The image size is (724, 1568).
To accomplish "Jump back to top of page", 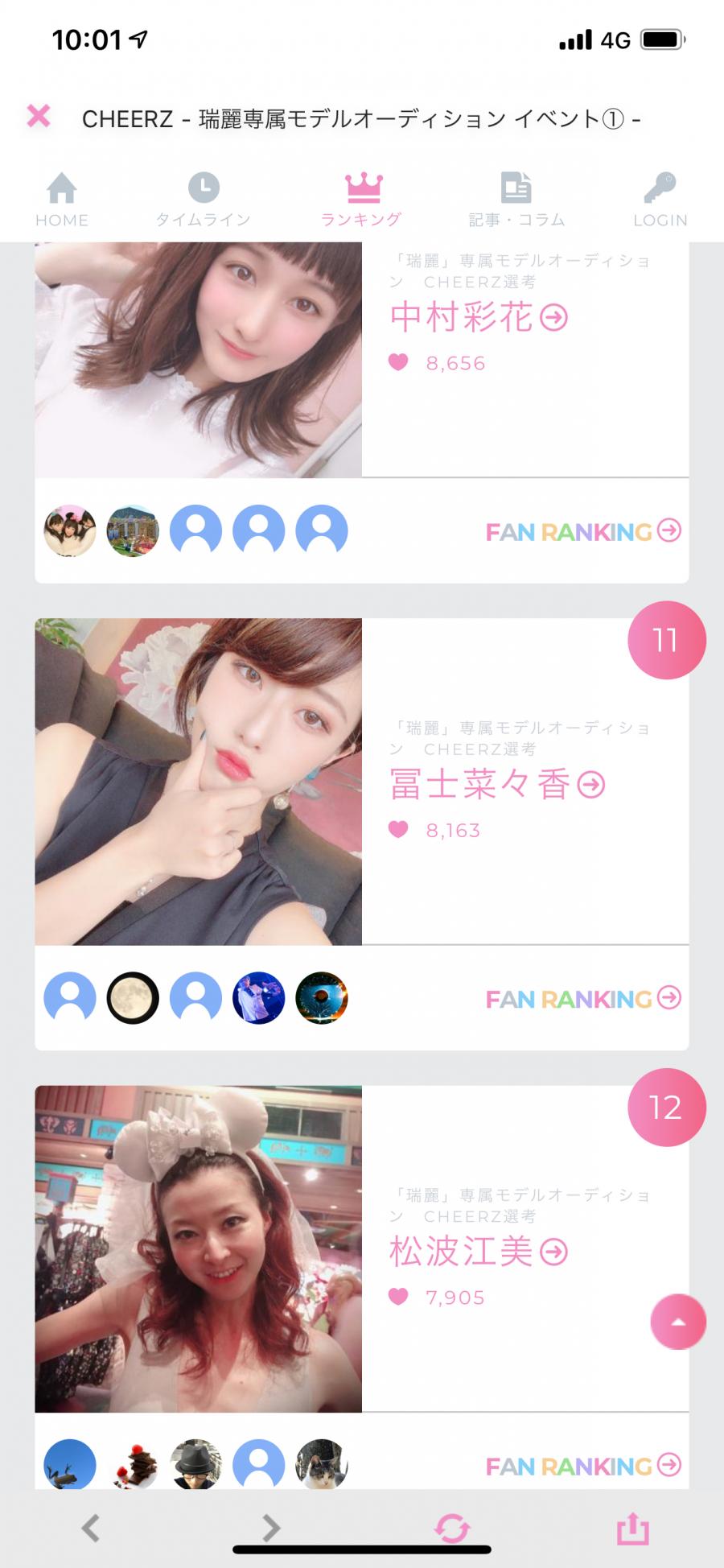I will [678, 1322].
